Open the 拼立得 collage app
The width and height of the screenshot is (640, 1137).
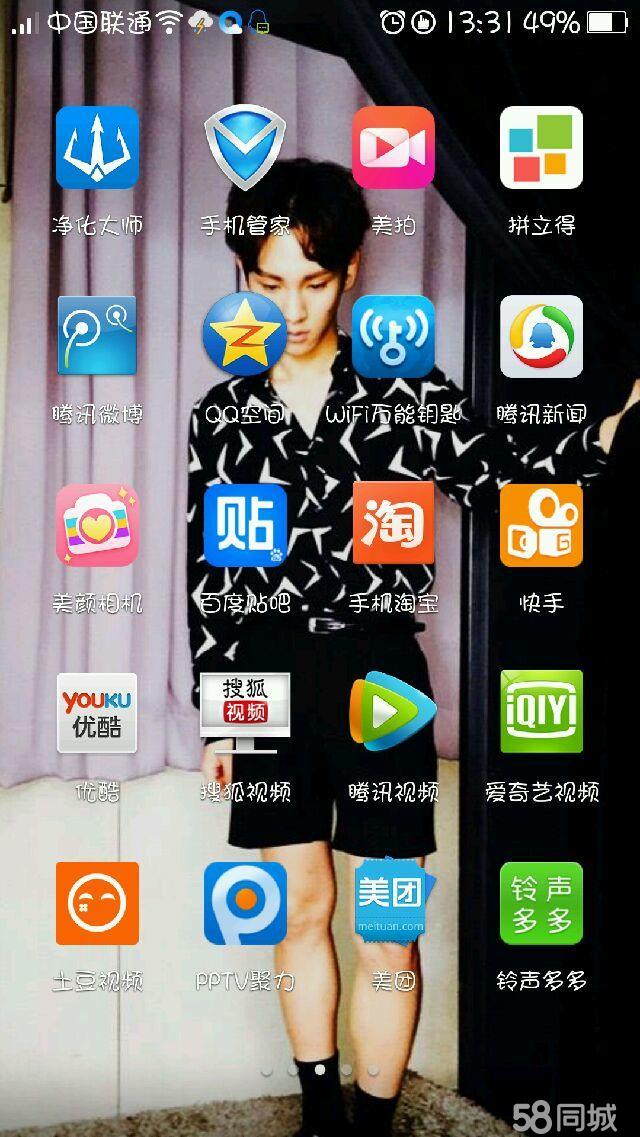(x=541, y=148)
